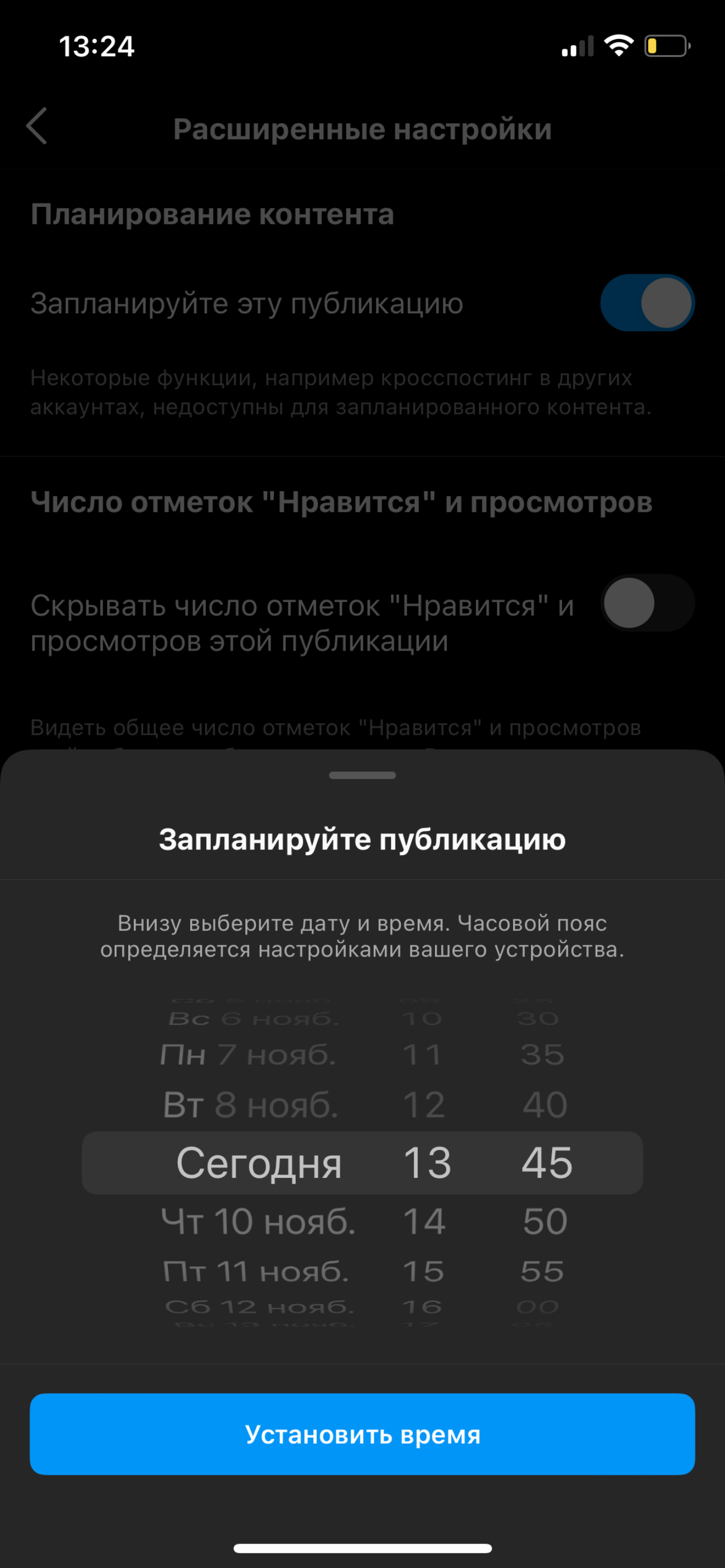Tap the clock showing 13:24
This screenshot has width=725, height=1568.
pyautogui.click(x=98, y=46)
